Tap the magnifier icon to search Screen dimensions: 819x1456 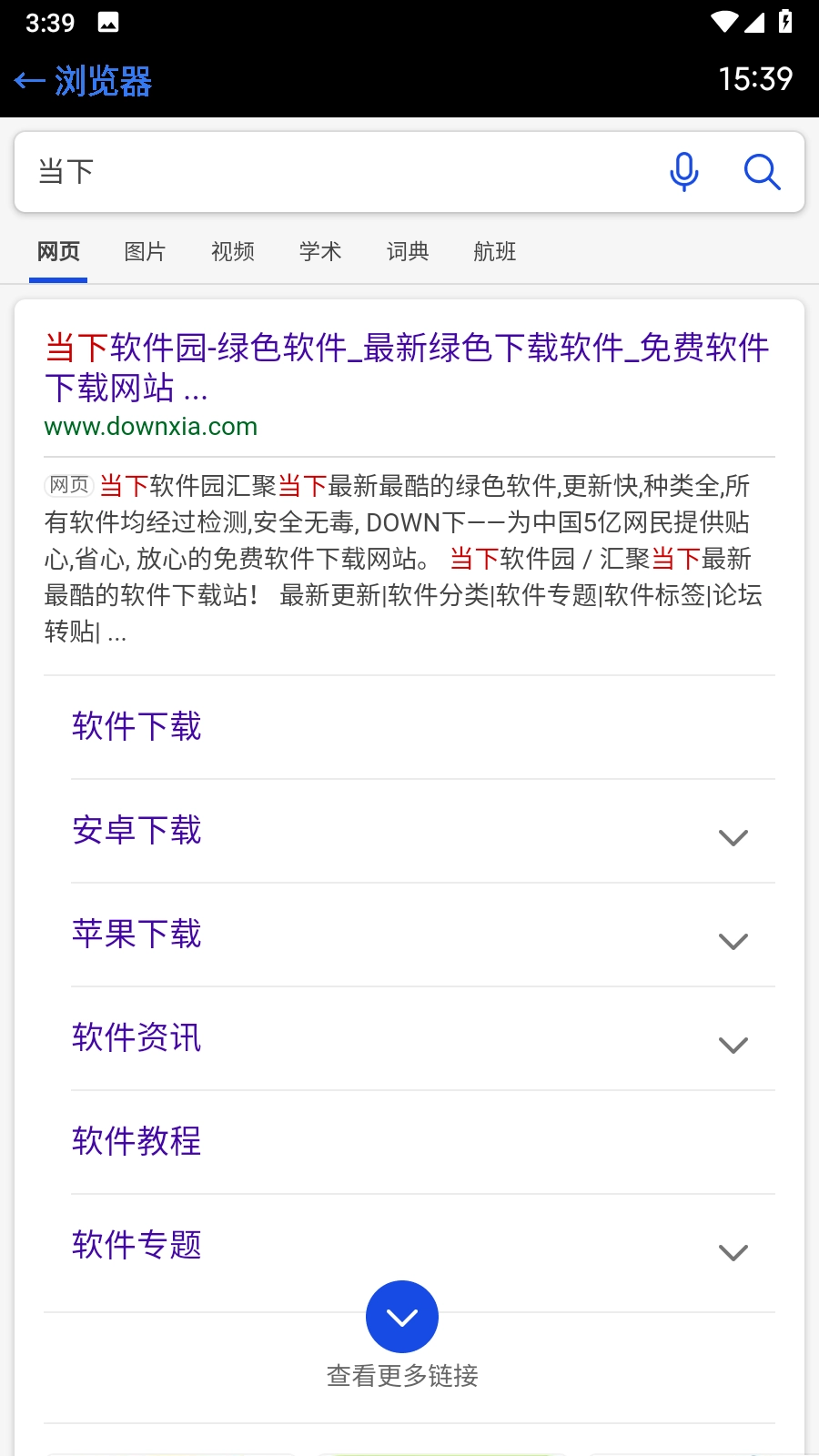763,171
